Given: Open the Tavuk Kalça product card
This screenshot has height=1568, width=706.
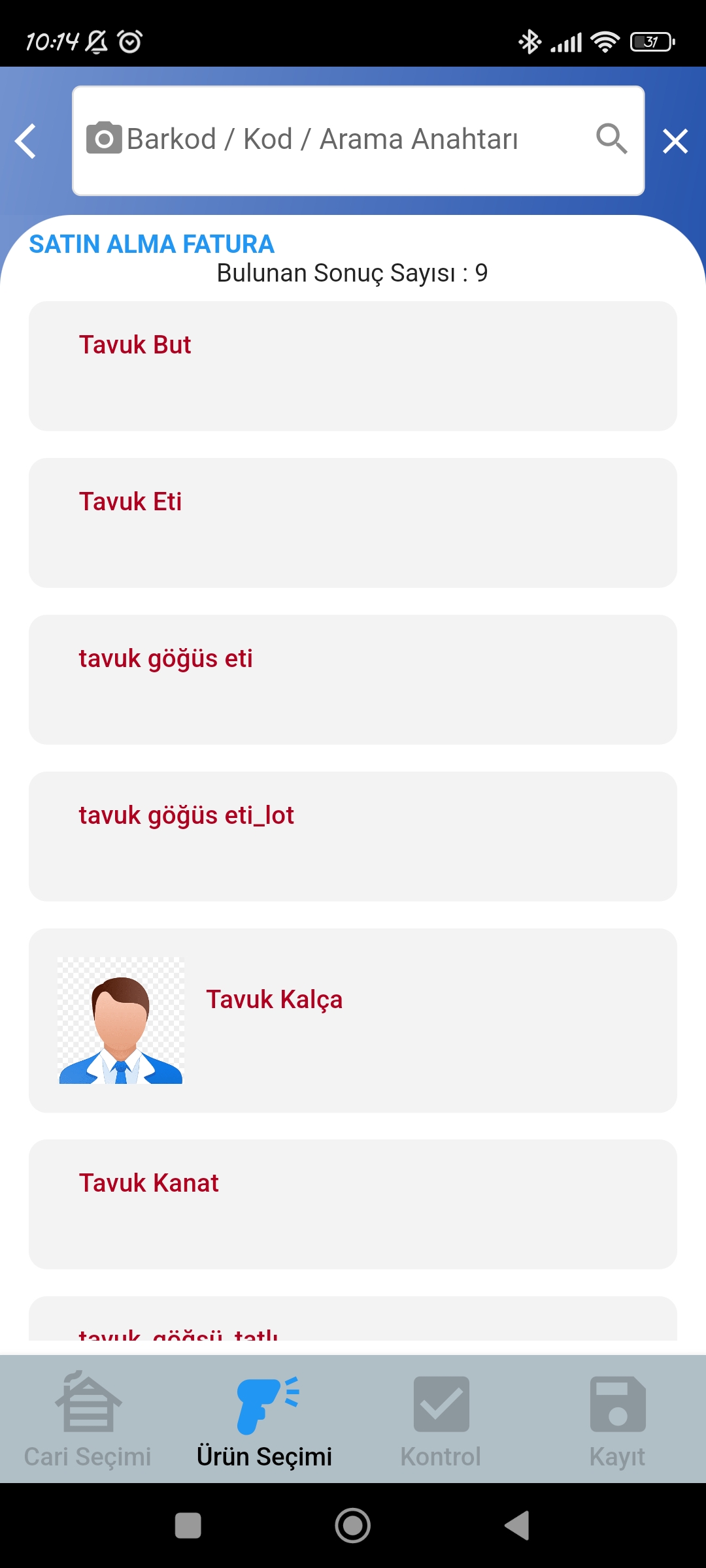Looking at the screenshot, I should pyautogui.click(x=353, y=1021).
